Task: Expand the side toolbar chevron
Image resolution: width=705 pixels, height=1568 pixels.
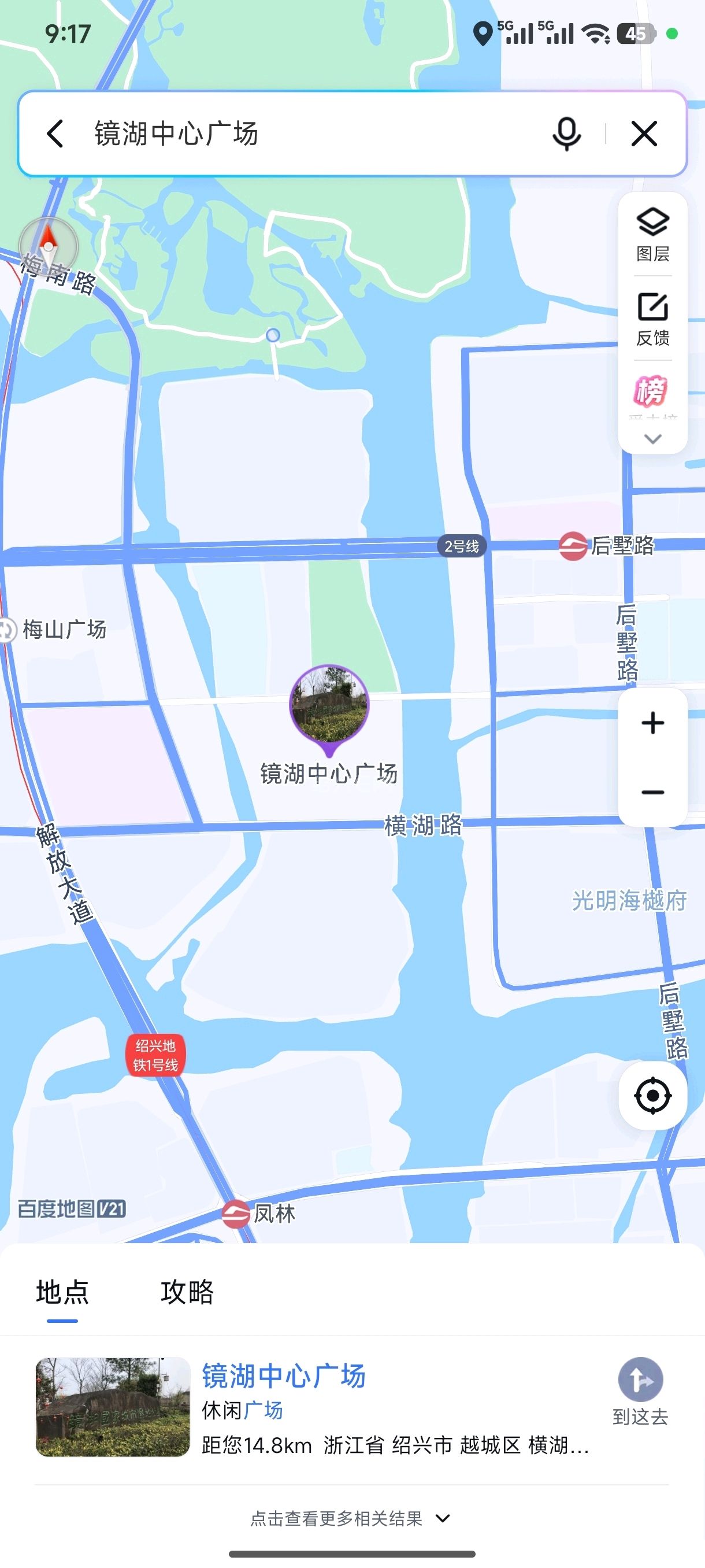Action: click(652, 439)
